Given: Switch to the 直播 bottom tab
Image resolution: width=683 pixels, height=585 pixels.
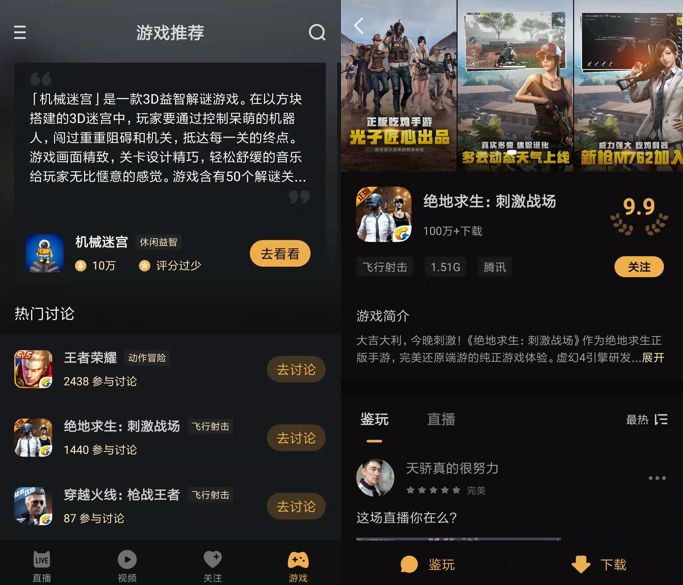Looking at the screenshot, I should 41,565.
